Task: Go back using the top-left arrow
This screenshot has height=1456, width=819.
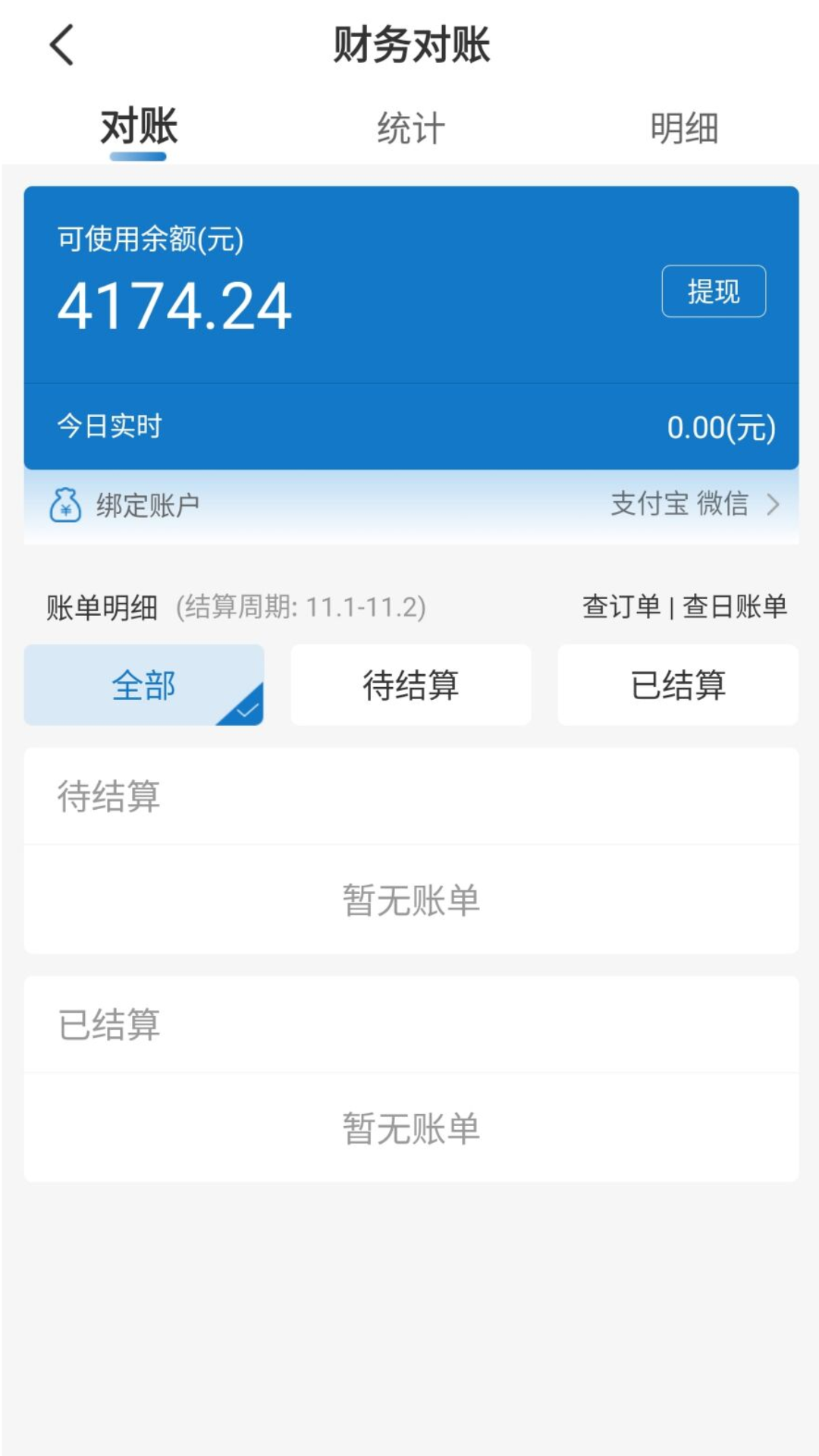Action: coord(62,45)
